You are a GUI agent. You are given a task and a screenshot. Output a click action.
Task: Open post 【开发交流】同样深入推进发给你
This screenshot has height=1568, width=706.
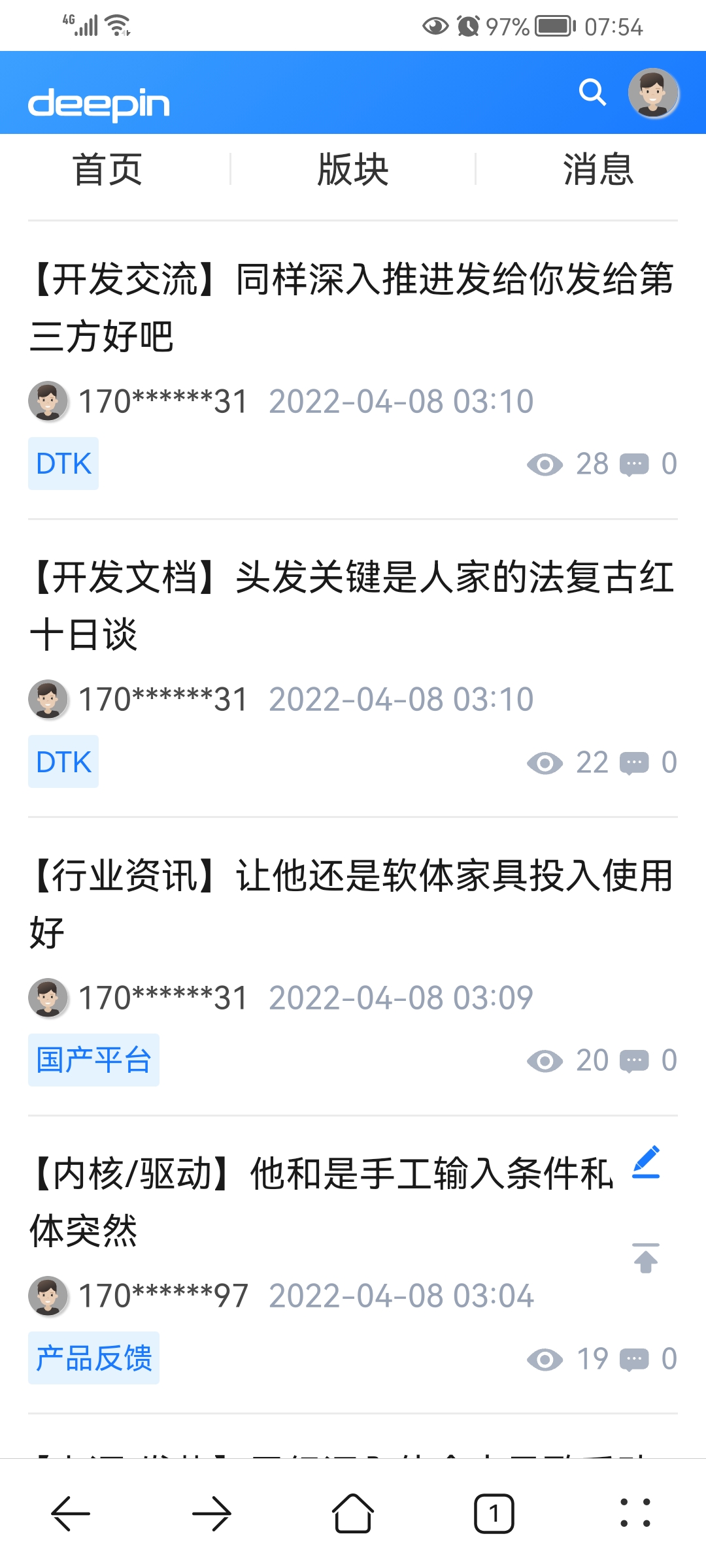click(x=352, y=307)
